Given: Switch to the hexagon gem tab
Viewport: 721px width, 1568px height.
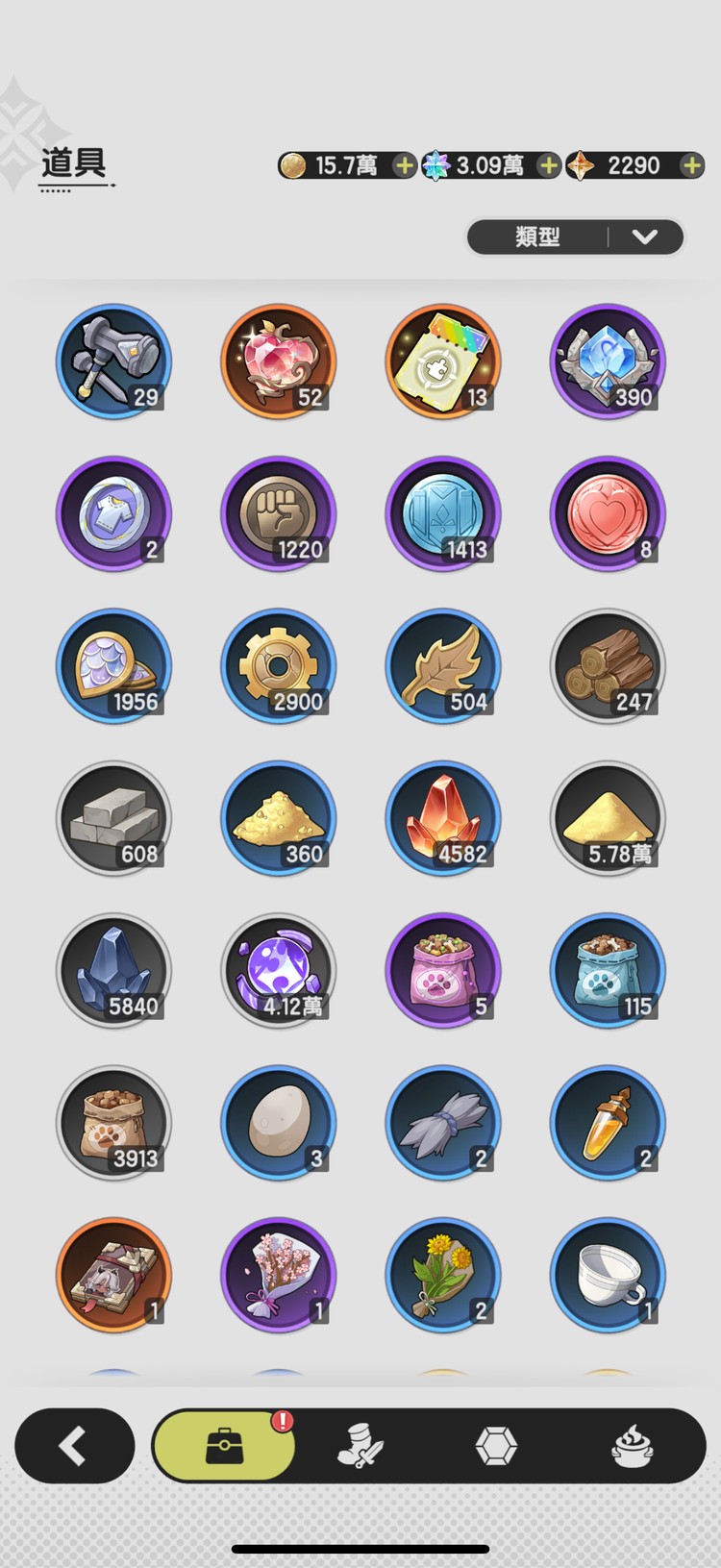Looking at the screenshot, I should (x=496, y=1445).
